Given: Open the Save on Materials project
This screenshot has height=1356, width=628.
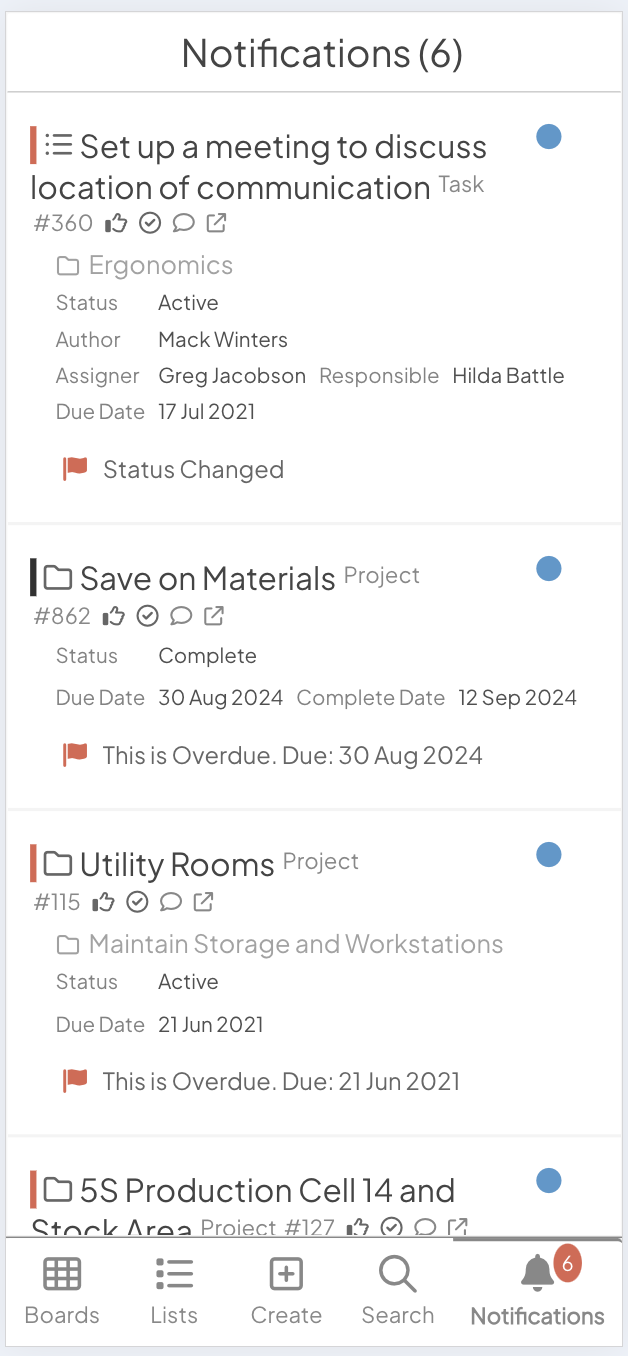Looking at the screenshot, I should 207,578.
